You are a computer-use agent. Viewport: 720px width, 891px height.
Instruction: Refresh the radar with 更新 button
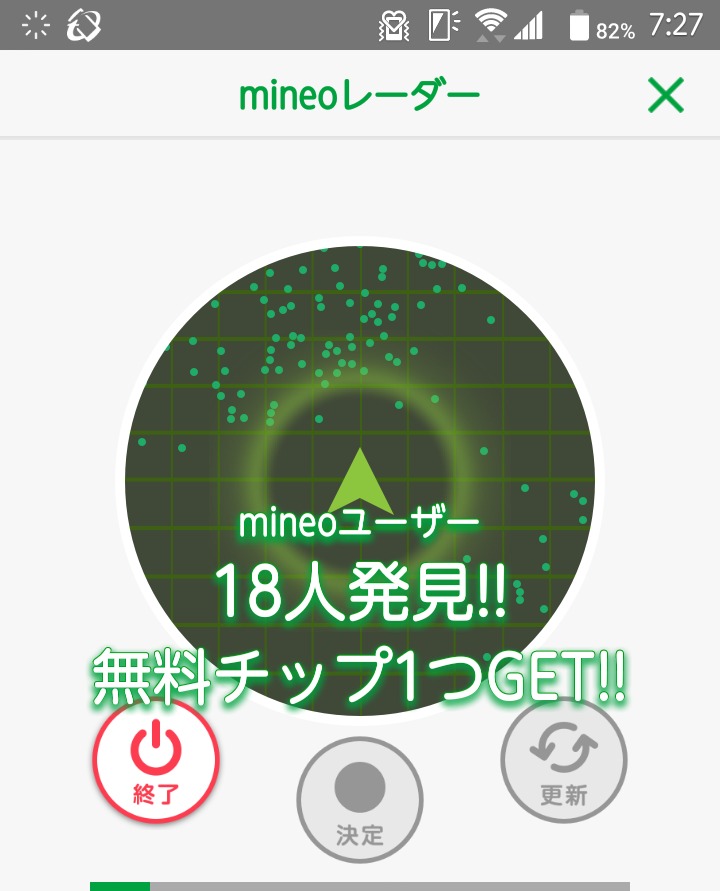(x=564, y=761)
